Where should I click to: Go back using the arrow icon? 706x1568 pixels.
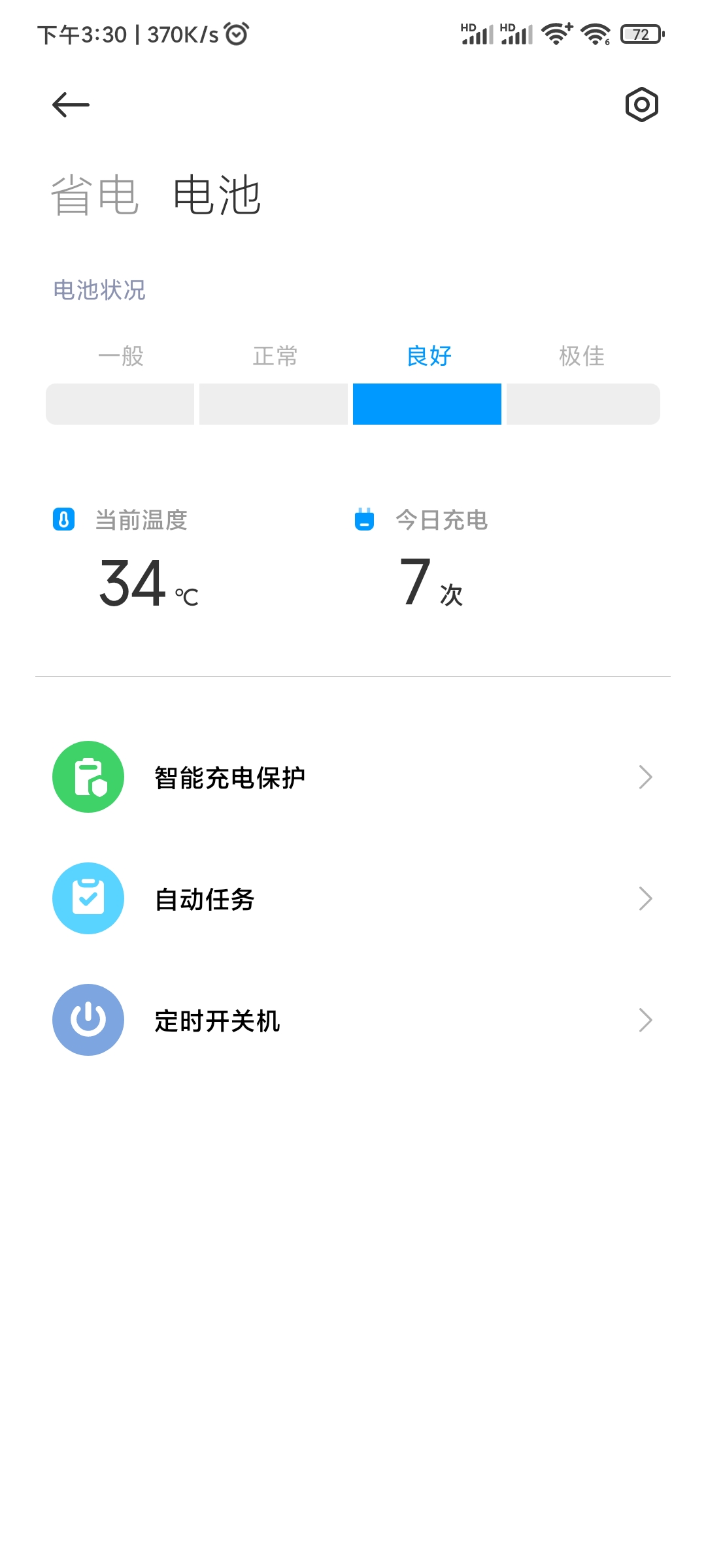(x=71, y=105)
